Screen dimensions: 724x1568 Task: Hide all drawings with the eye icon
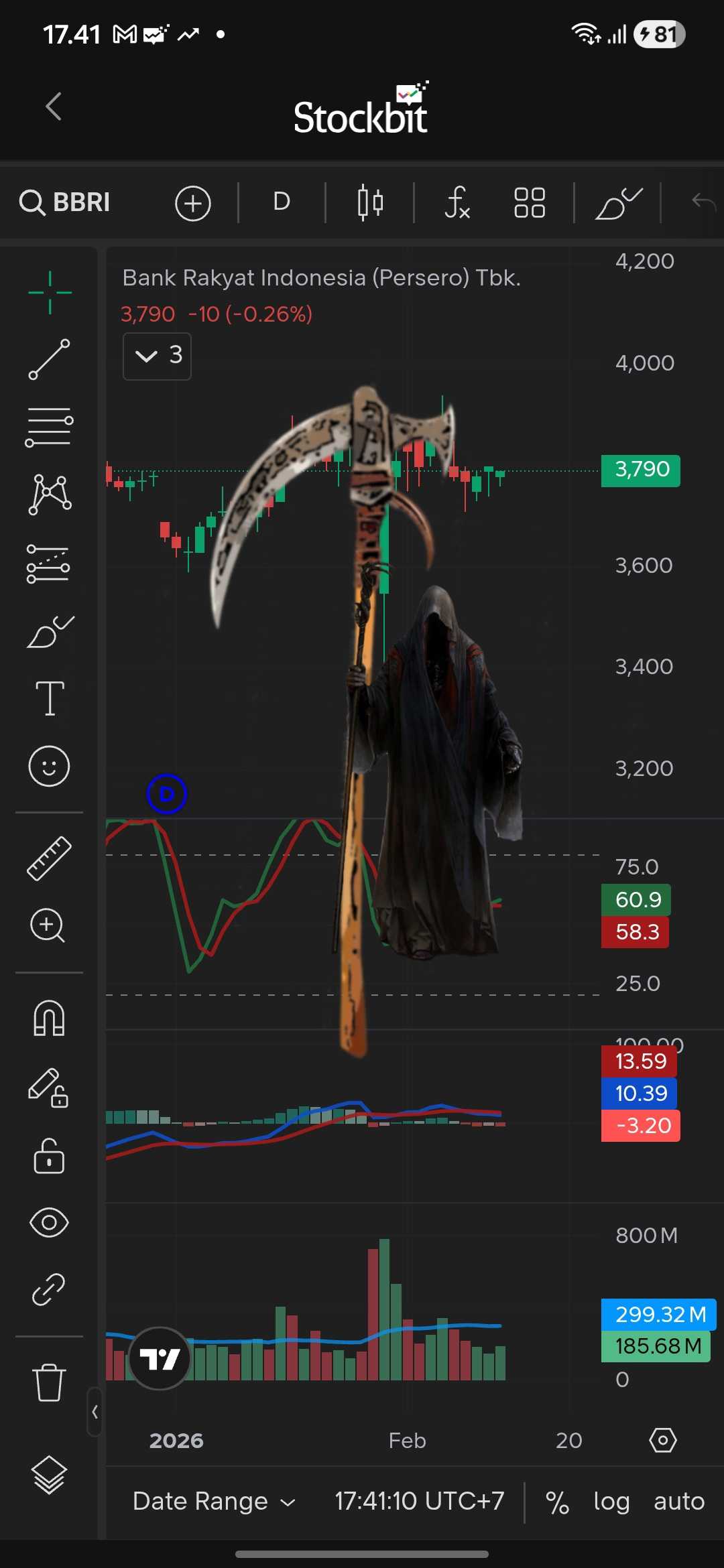click(x=49, y=1223)
